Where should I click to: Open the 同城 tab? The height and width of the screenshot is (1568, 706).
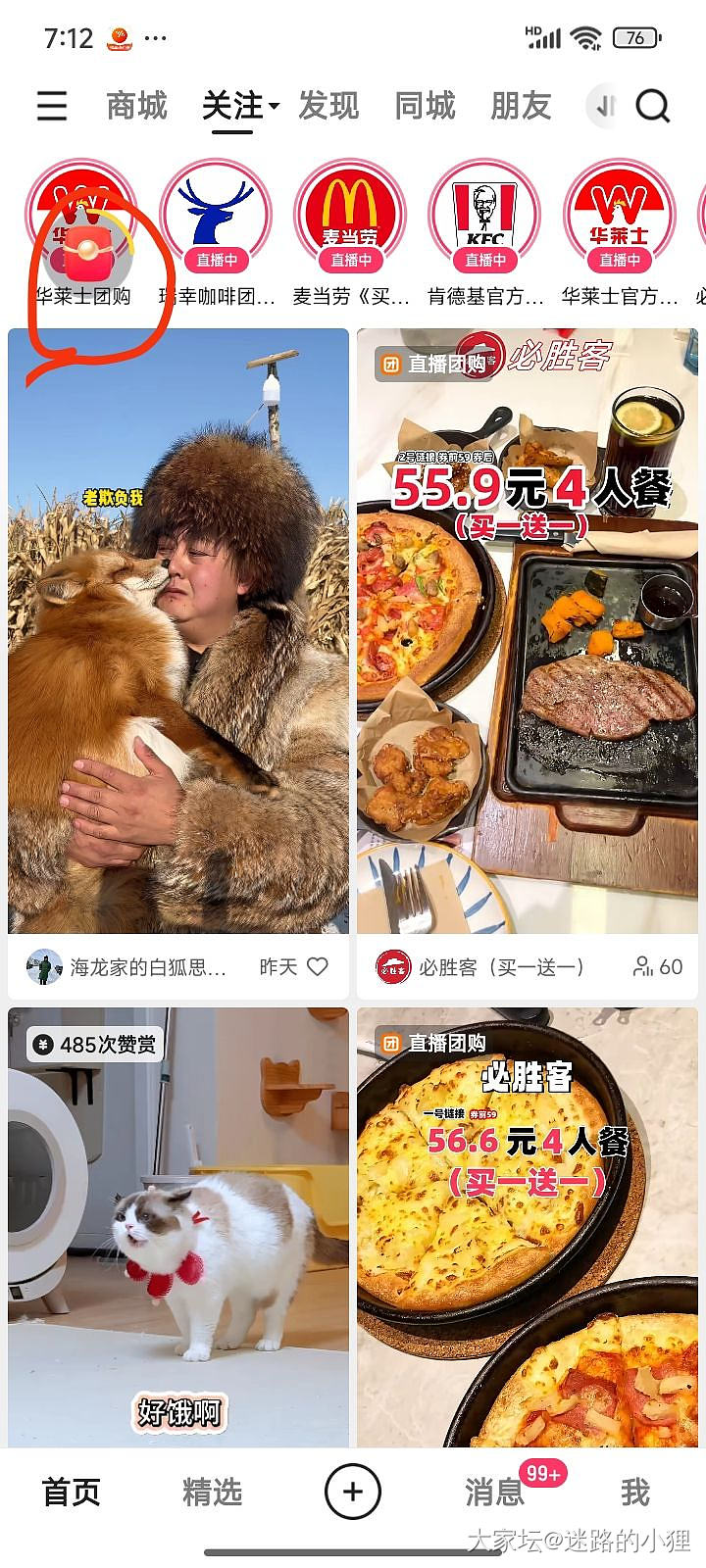pos(425,106)
